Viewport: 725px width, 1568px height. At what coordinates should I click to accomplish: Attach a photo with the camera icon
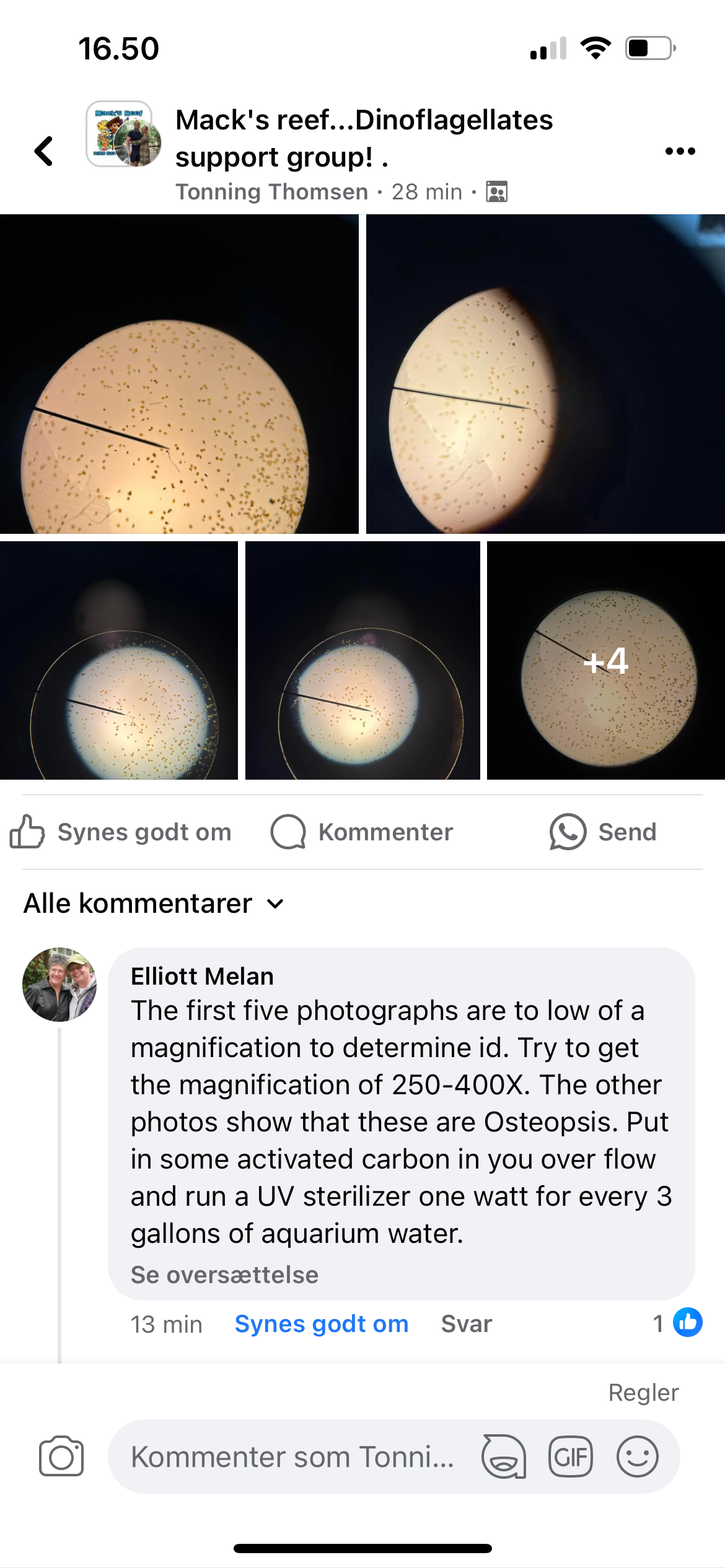[x=61, y=1457]
